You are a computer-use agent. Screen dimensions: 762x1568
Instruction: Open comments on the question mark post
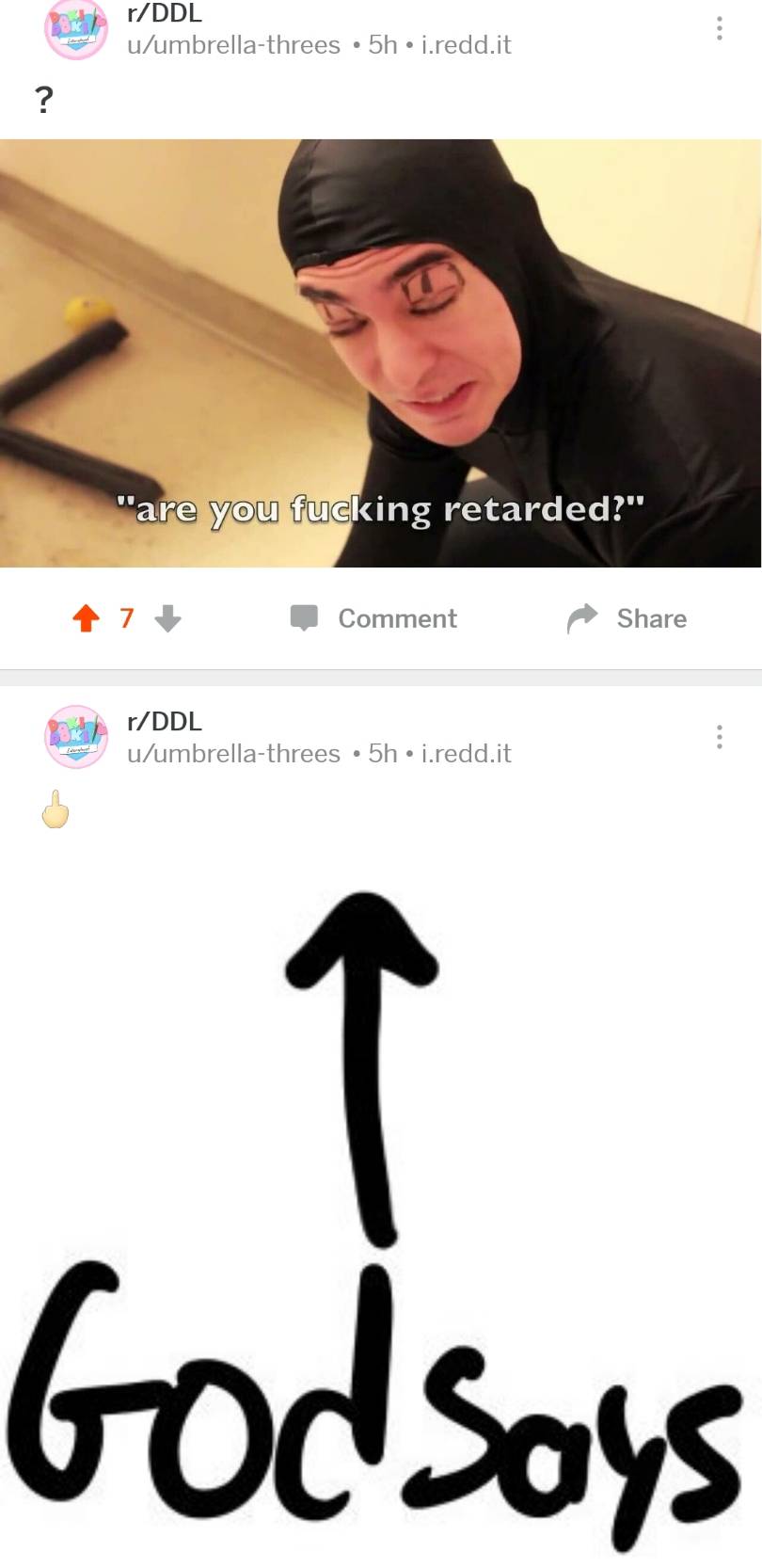[x=374, y=618]
